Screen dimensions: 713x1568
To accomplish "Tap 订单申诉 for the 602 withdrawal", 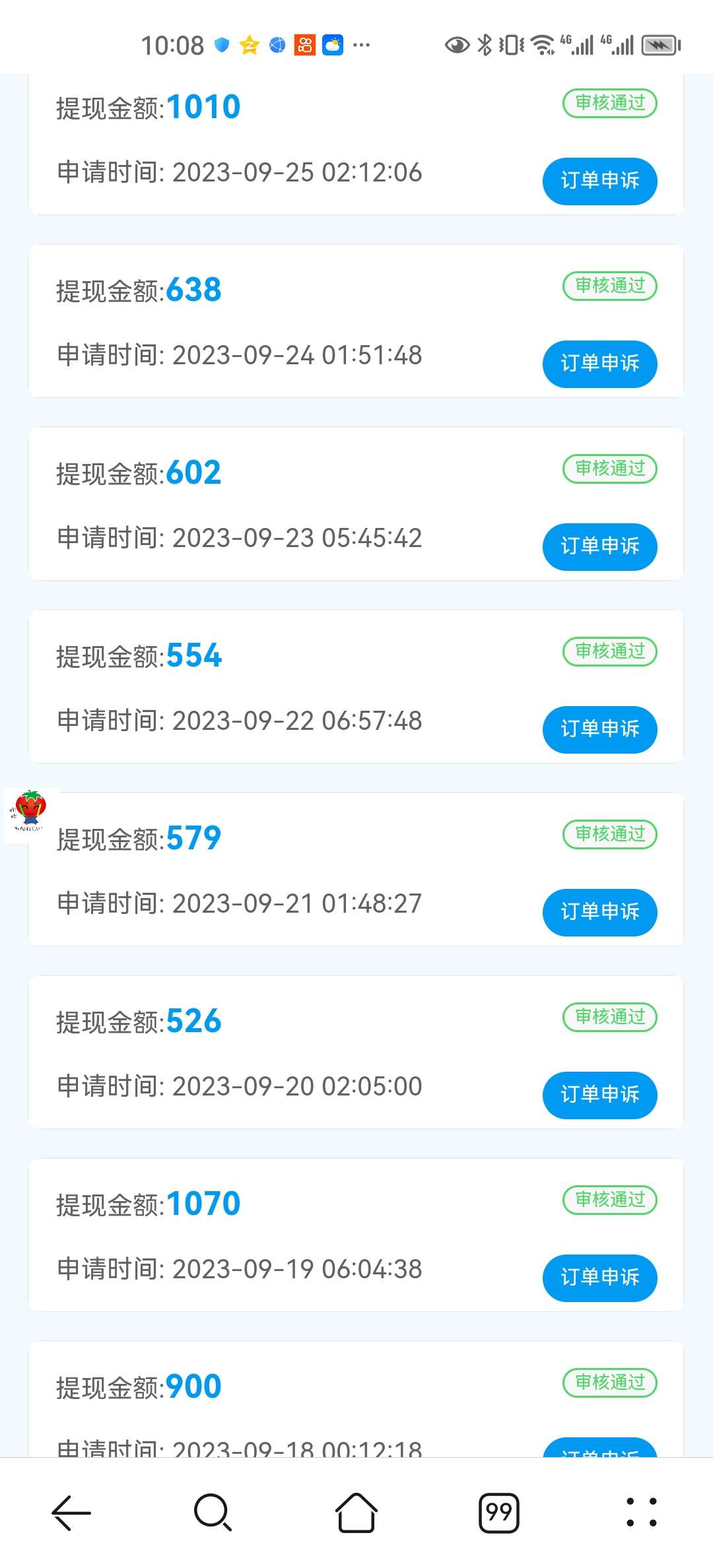I will coord(599,546).
